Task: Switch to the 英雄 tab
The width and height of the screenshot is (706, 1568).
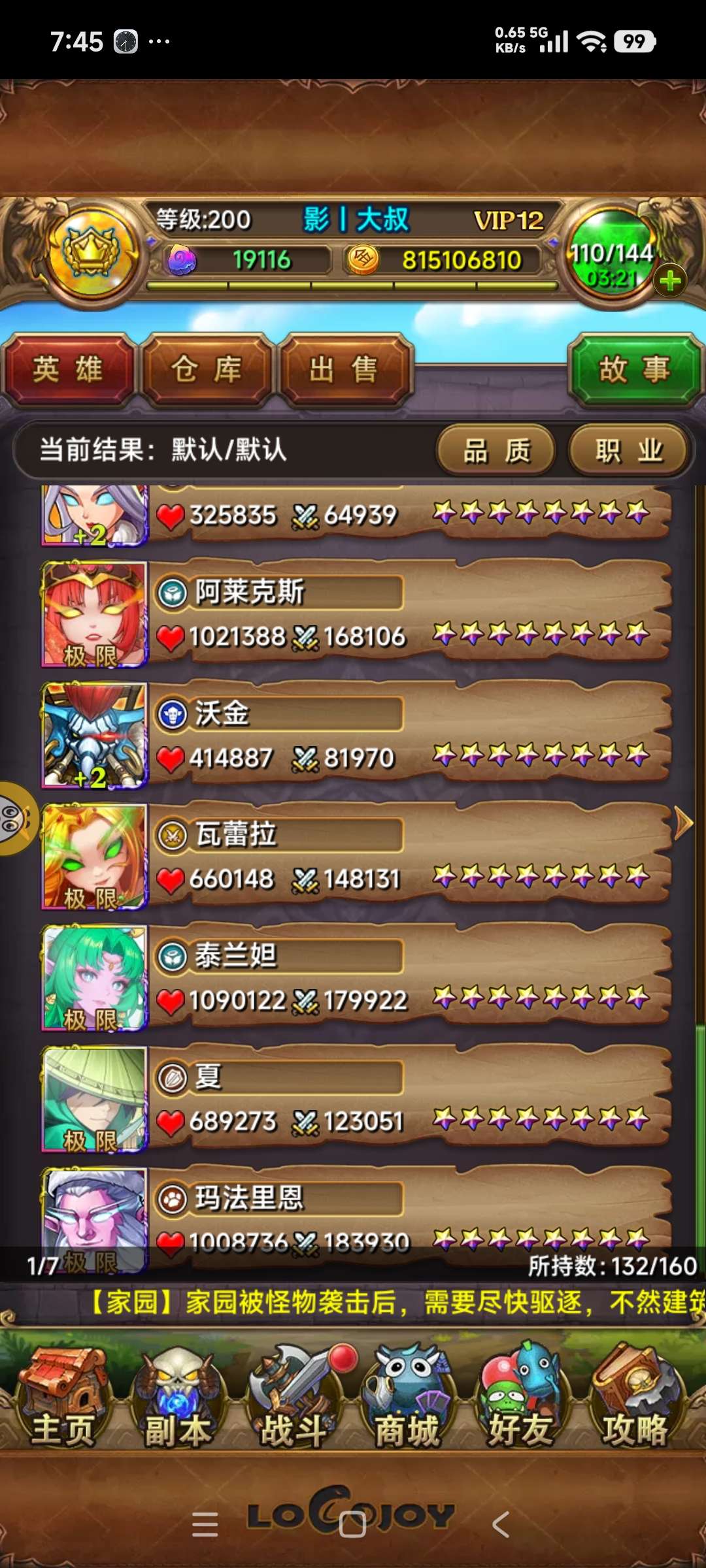Action: 68,370
